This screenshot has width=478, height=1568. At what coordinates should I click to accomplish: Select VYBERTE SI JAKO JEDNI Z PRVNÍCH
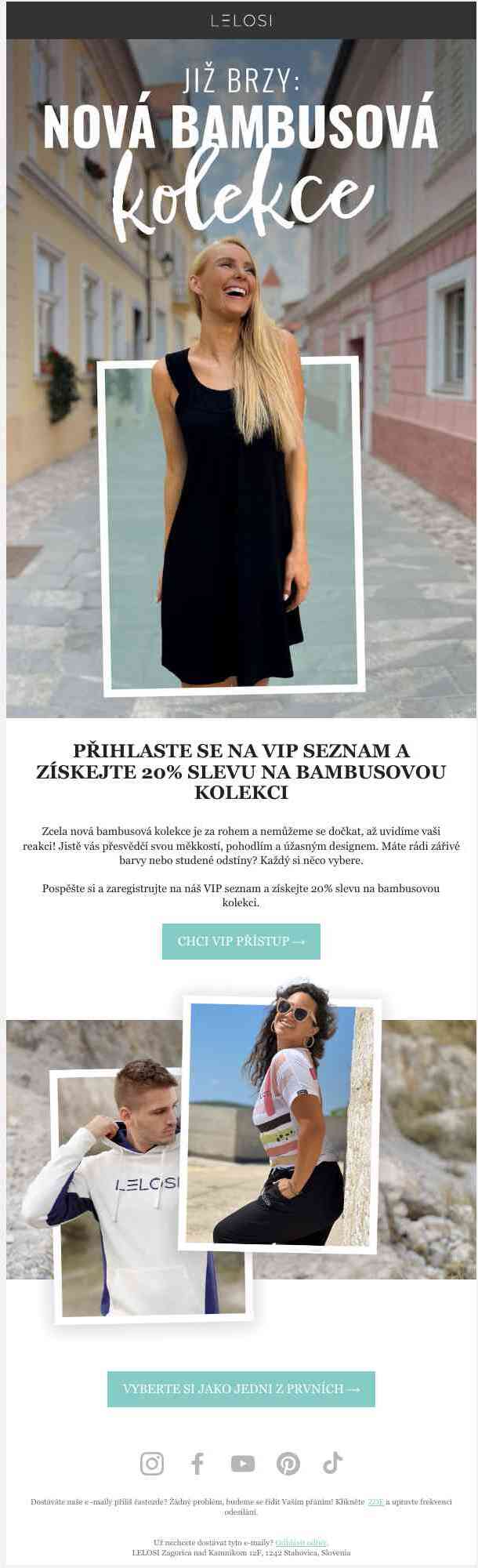click(241, 1388)
